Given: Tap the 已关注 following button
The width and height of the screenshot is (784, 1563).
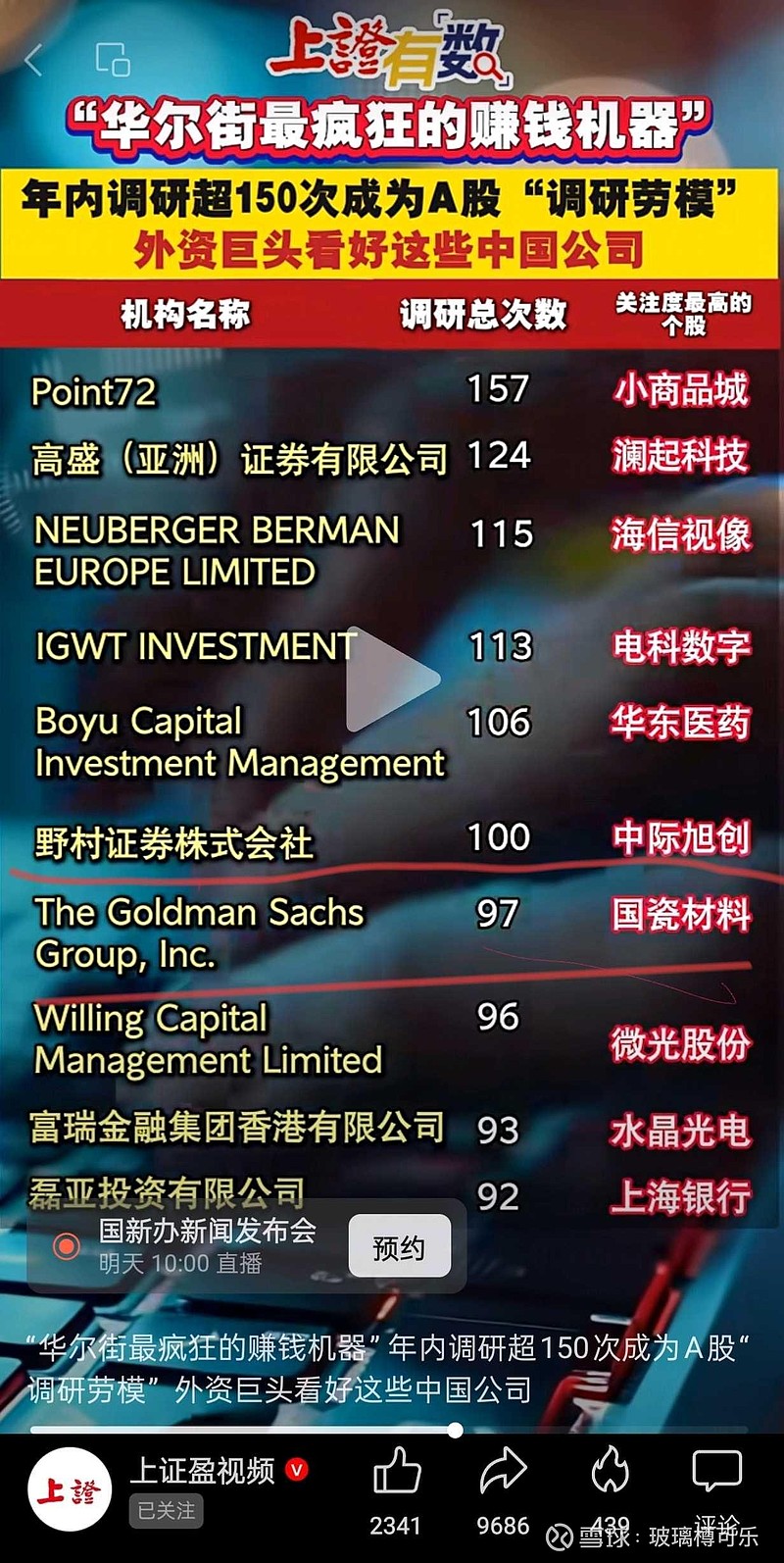Looking at the screenshot, I should pyautogui.click(x=167, y=1510).
